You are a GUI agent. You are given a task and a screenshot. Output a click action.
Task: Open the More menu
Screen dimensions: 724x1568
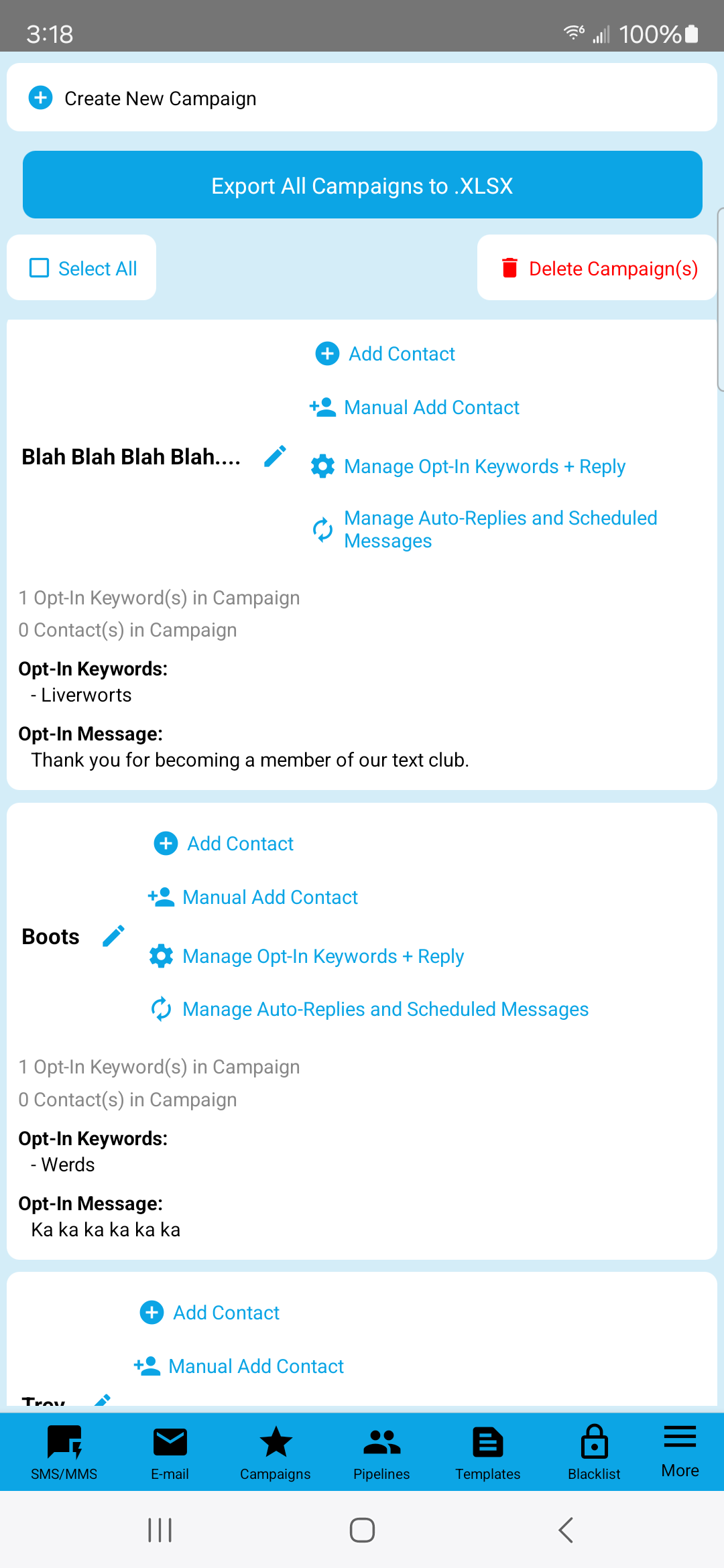680,1452
